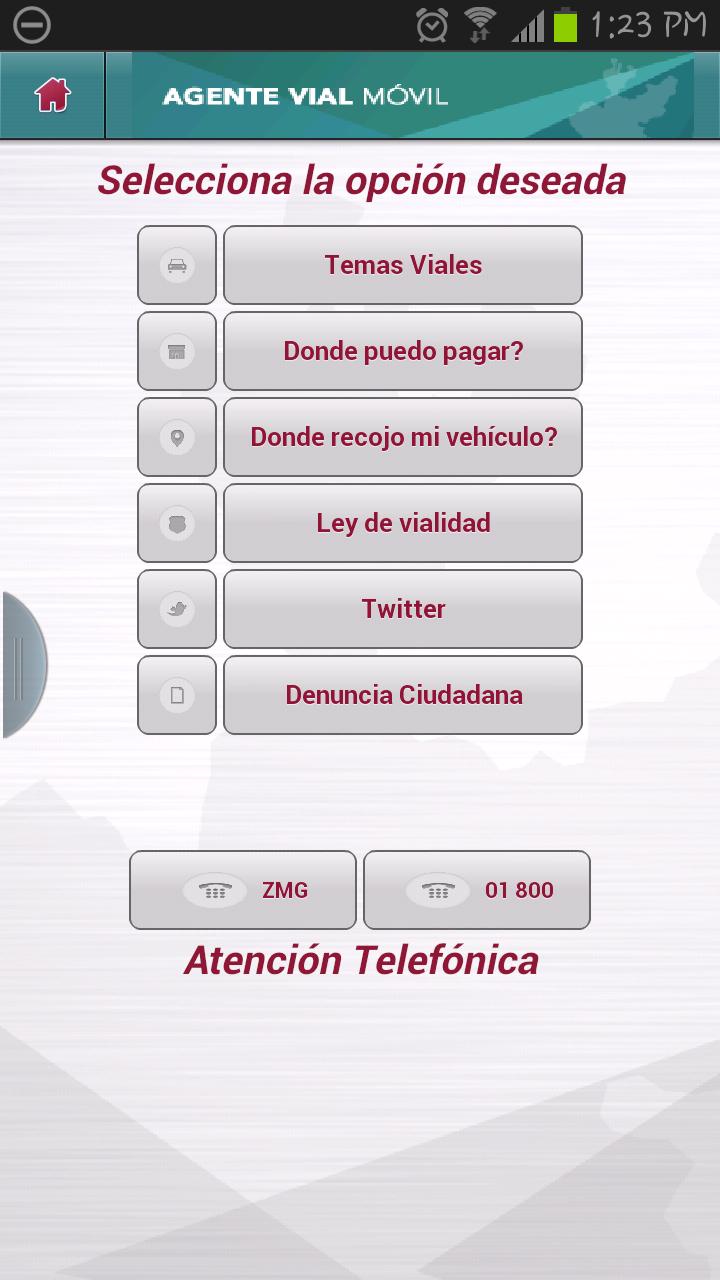Open the Twitter option
This screenshot has width=720, height=1280.
(x=403, y=608)
